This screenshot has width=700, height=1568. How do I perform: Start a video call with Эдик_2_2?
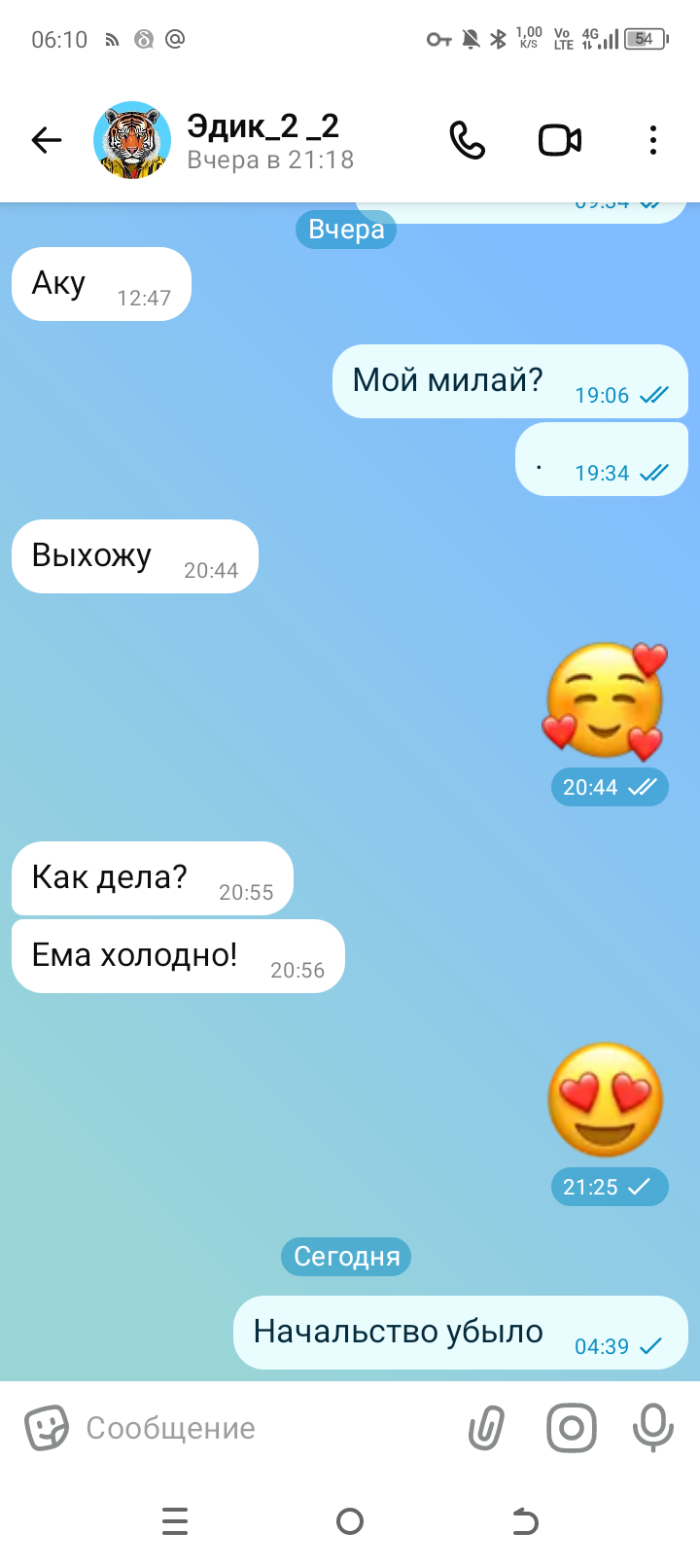(x=560, y=141)
